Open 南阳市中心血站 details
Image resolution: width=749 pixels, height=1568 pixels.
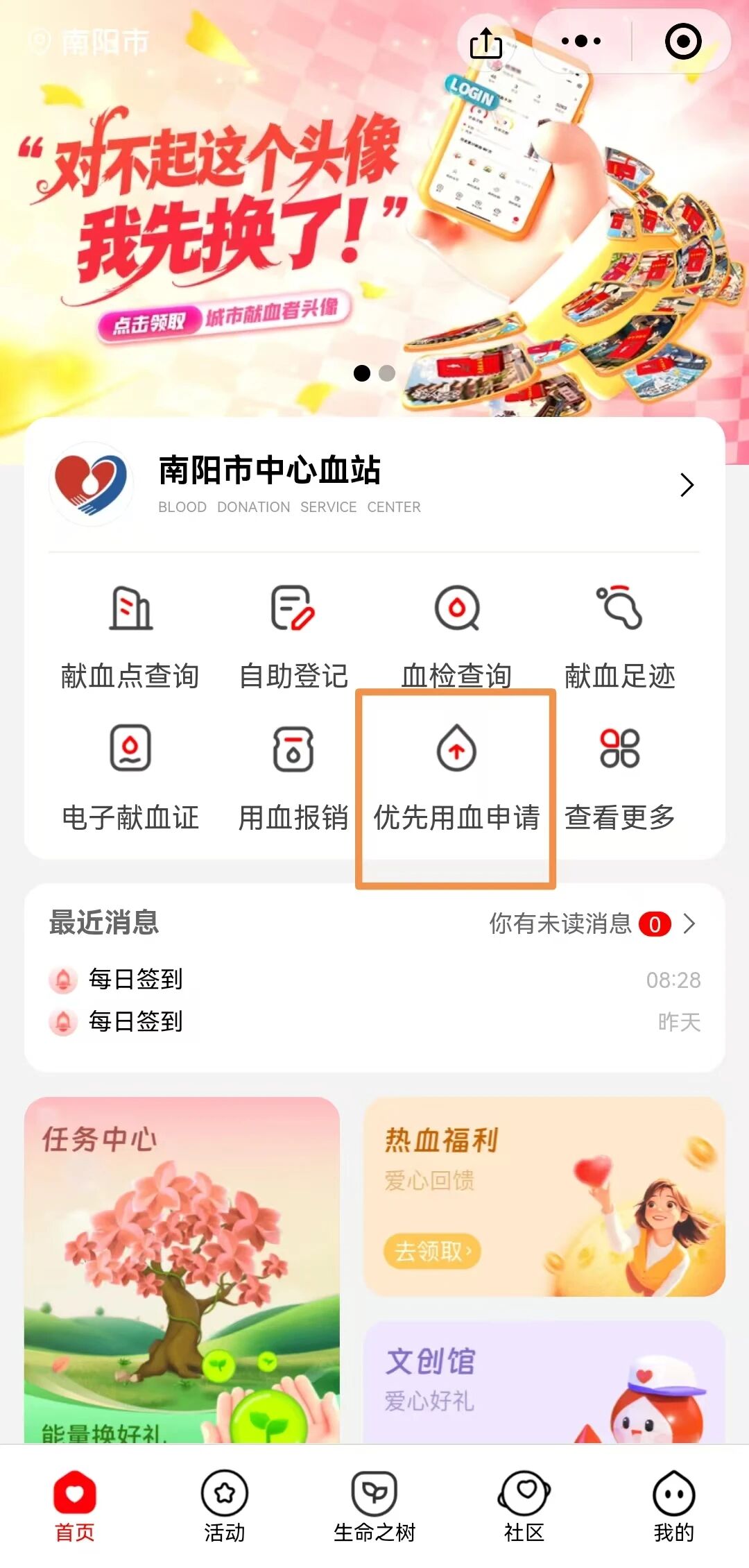click(374, 484)
